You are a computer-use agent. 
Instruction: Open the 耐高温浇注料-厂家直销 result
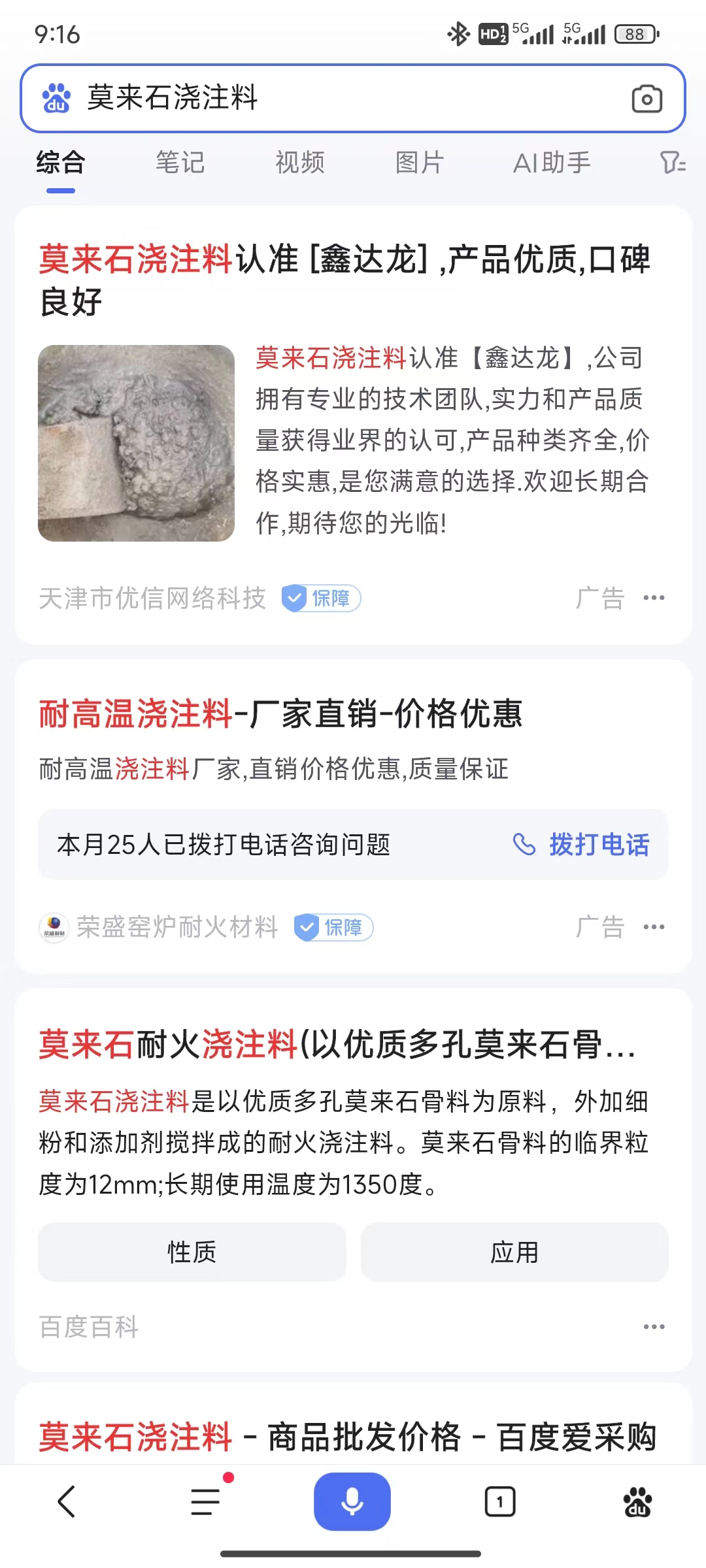coord(281,713)
